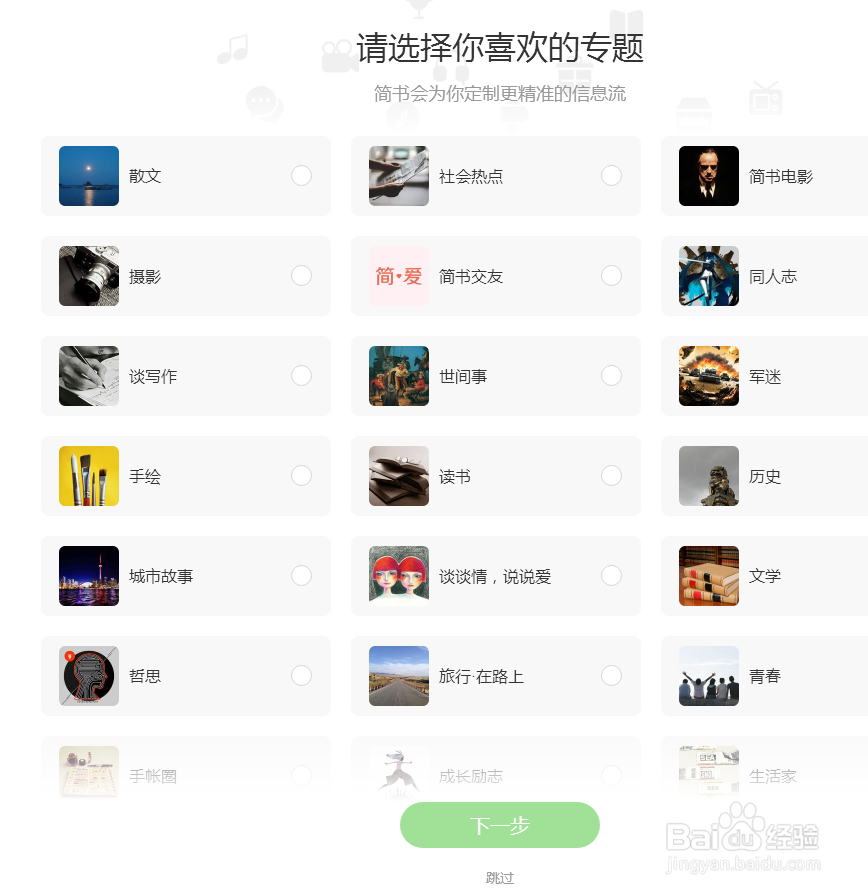Click the 散文 topic thumbnail image

[x=88, y=175]
